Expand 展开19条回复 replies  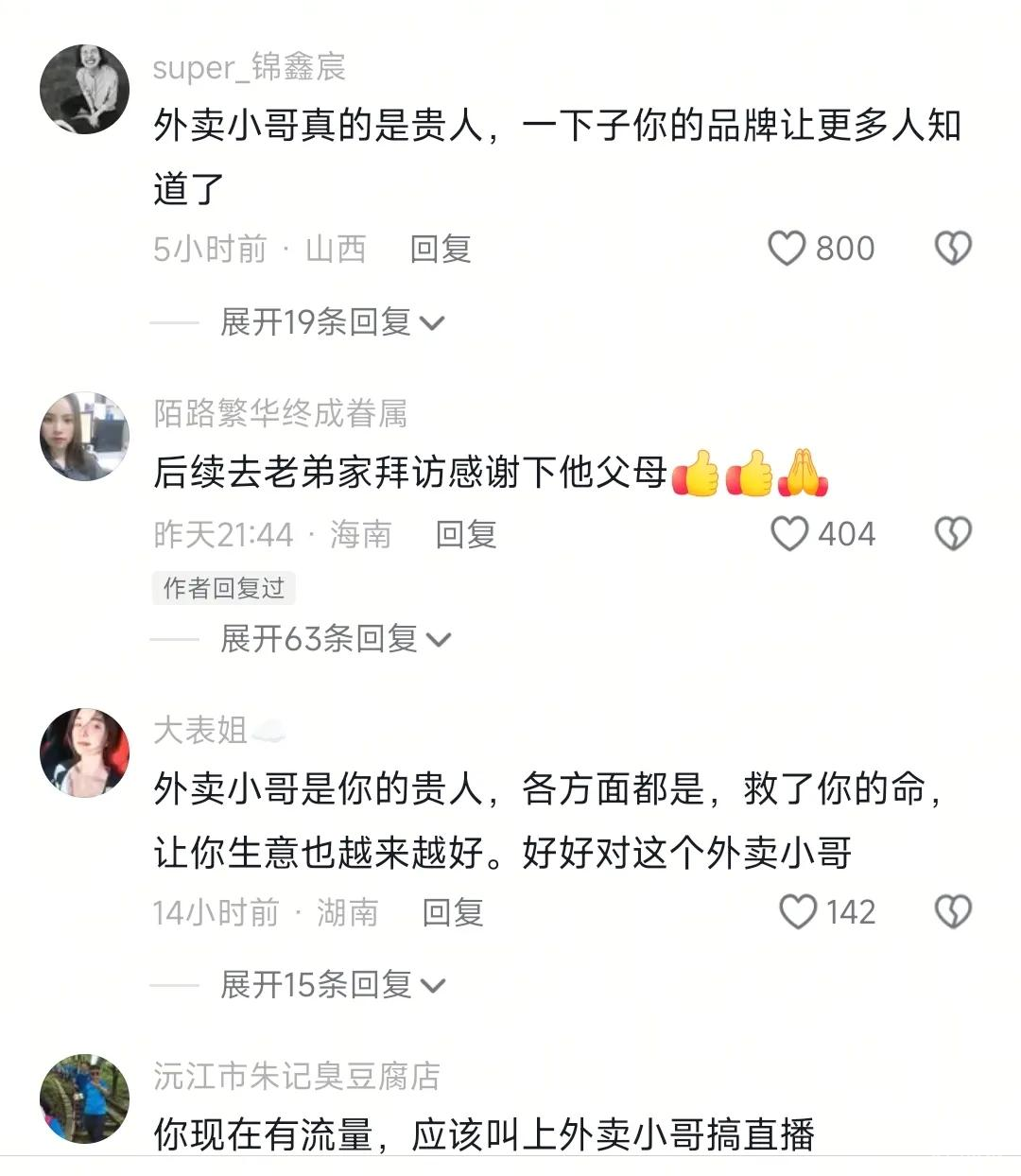point(331,322)
